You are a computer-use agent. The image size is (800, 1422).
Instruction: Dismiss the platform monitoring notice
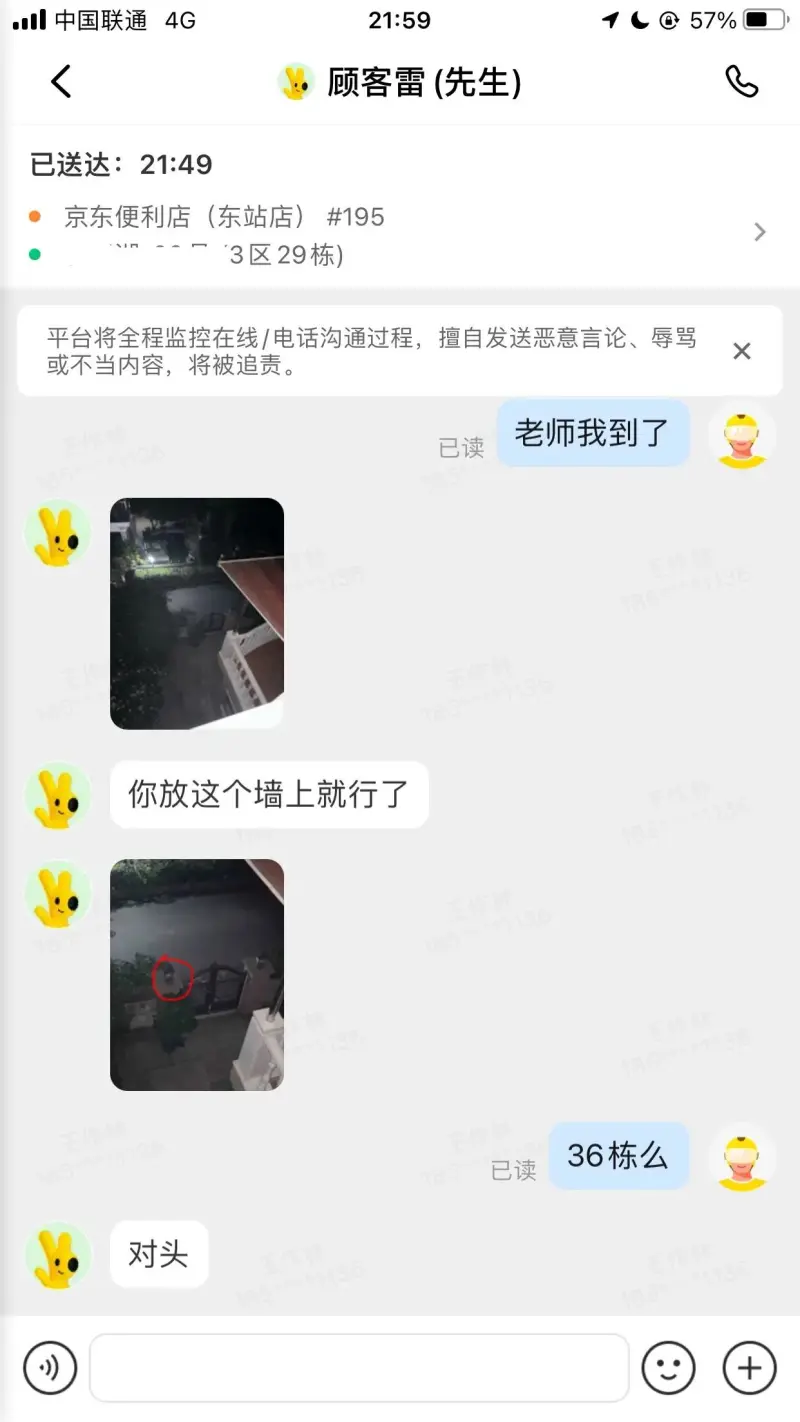741,351
